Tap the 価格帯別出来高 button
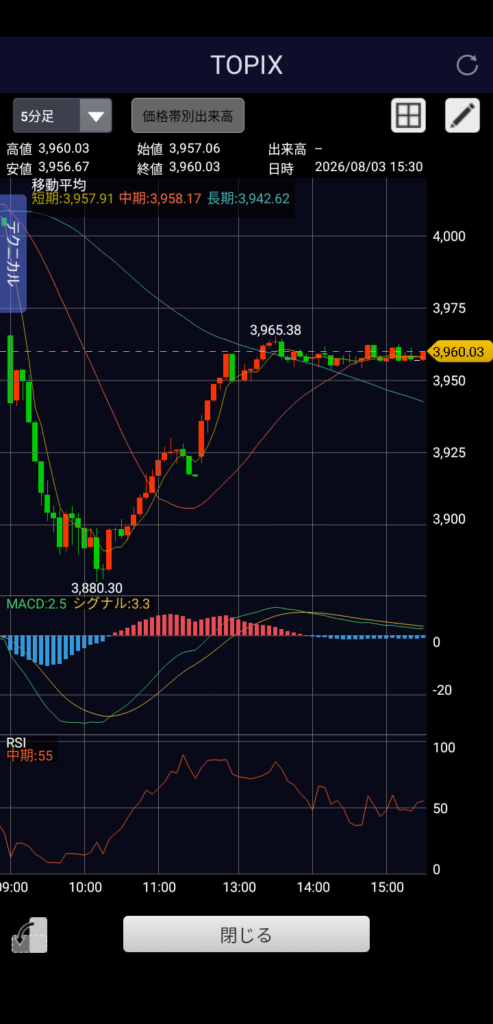Viewport: 493px width, 1024px height. pos(187,116)
